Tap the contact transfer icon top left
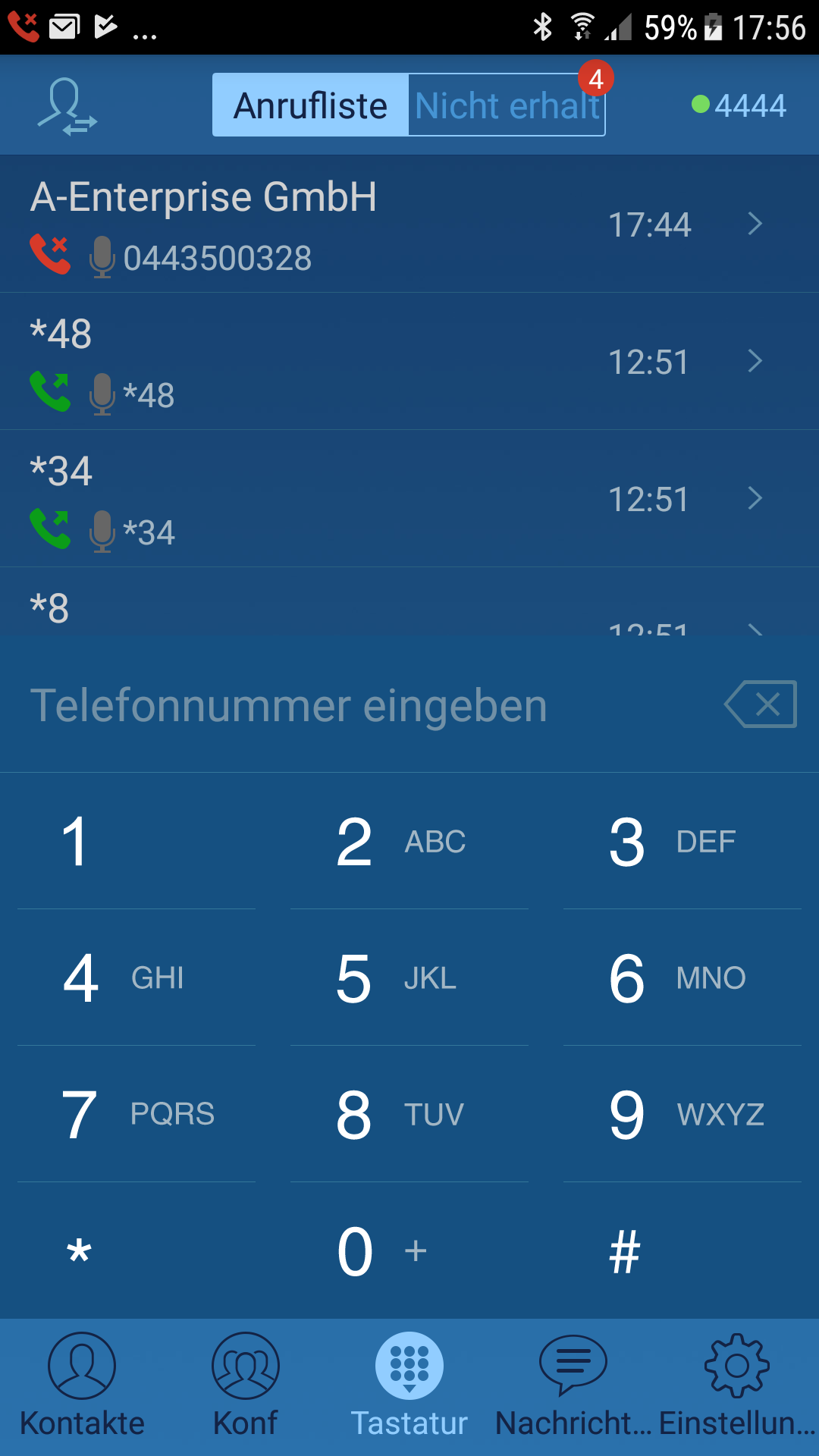This screenshot has width=819, height=1456. (68, 106)
